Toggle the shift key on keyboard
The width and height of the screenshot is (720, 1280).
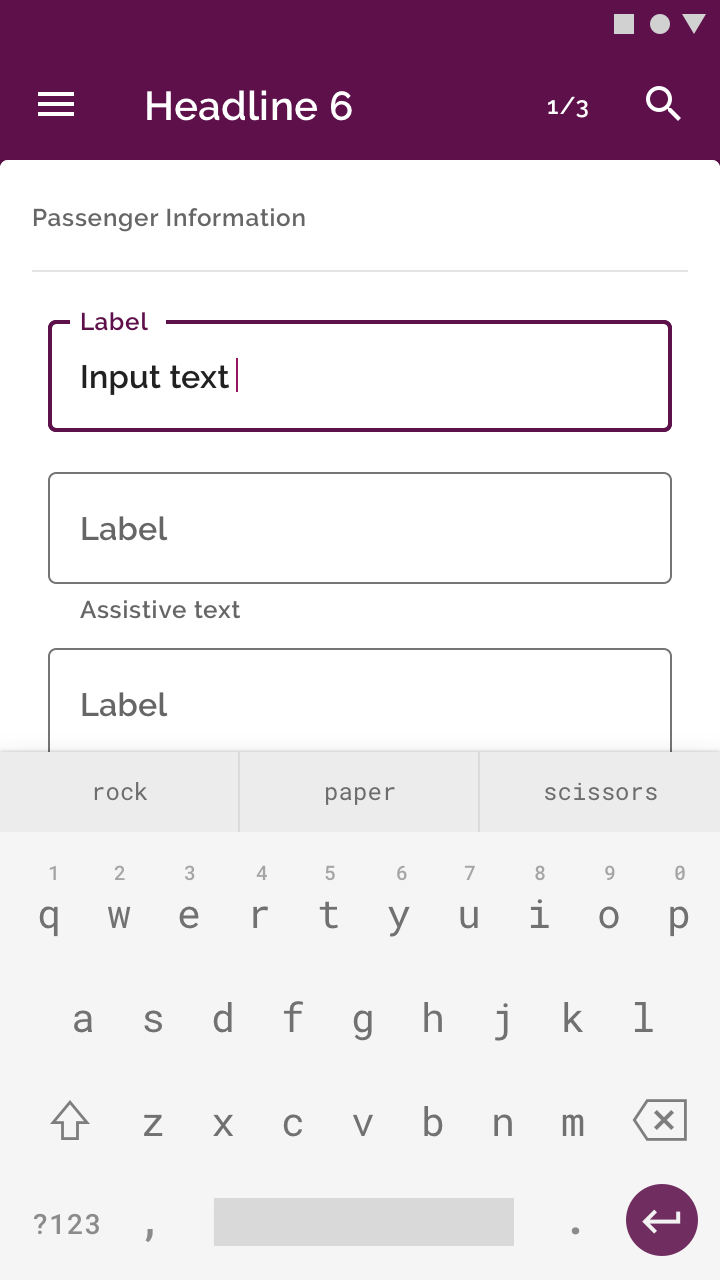coord(70,1121)
